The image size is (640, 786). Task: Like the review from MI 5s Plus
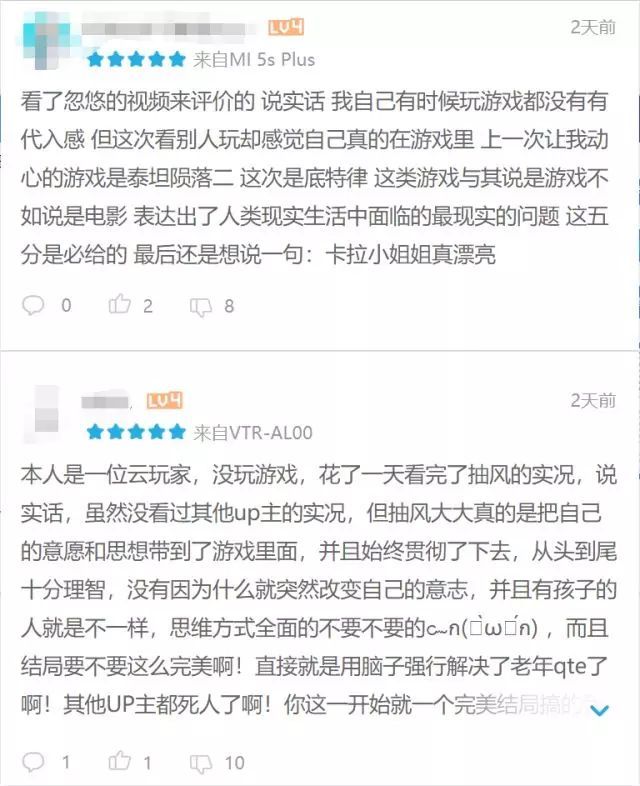(x=121, y=305)
